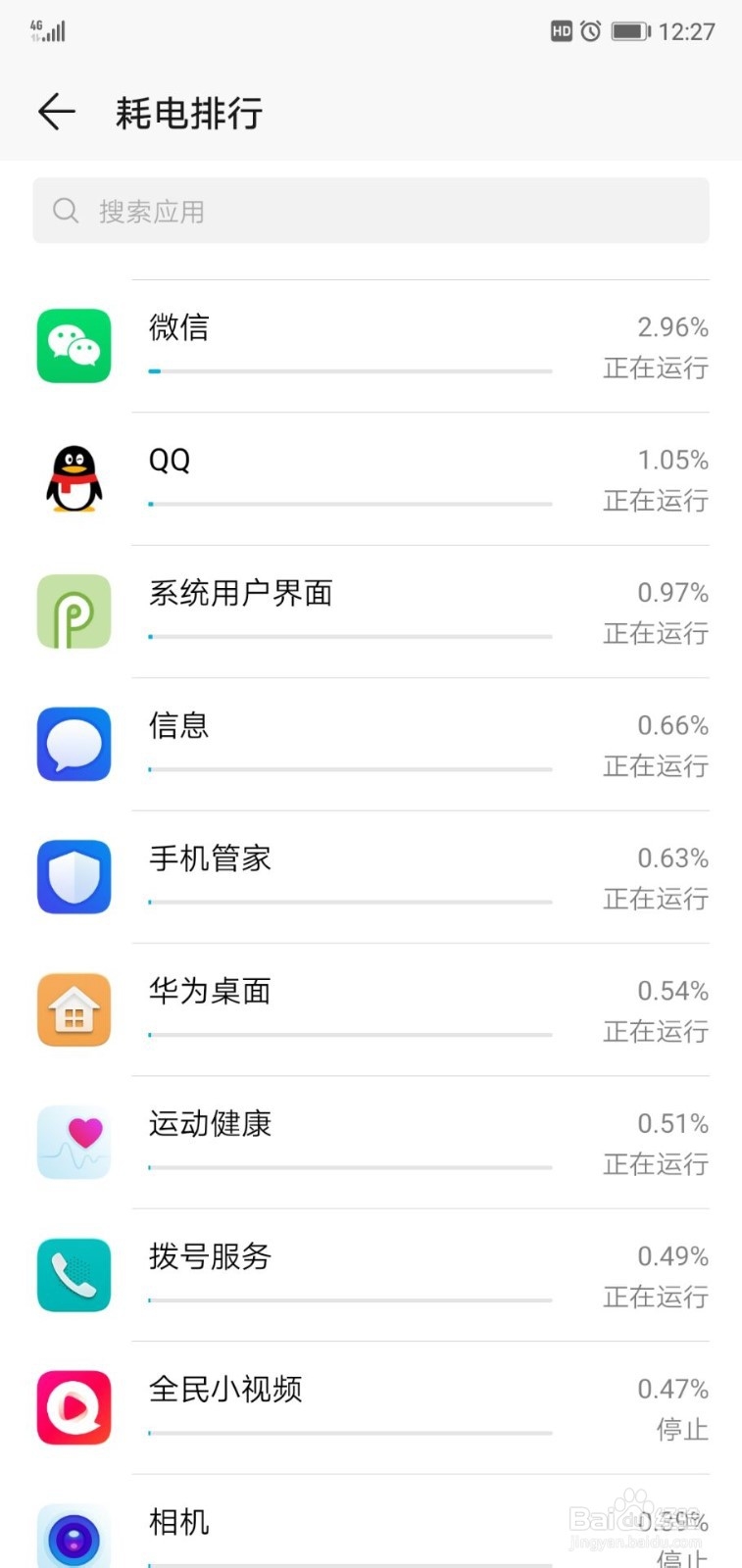Image resolution: width=742 pixels, height=1568 pixels.
Task: View 系统用户界面 power consumption details
Action: click(x=371, y=612)
